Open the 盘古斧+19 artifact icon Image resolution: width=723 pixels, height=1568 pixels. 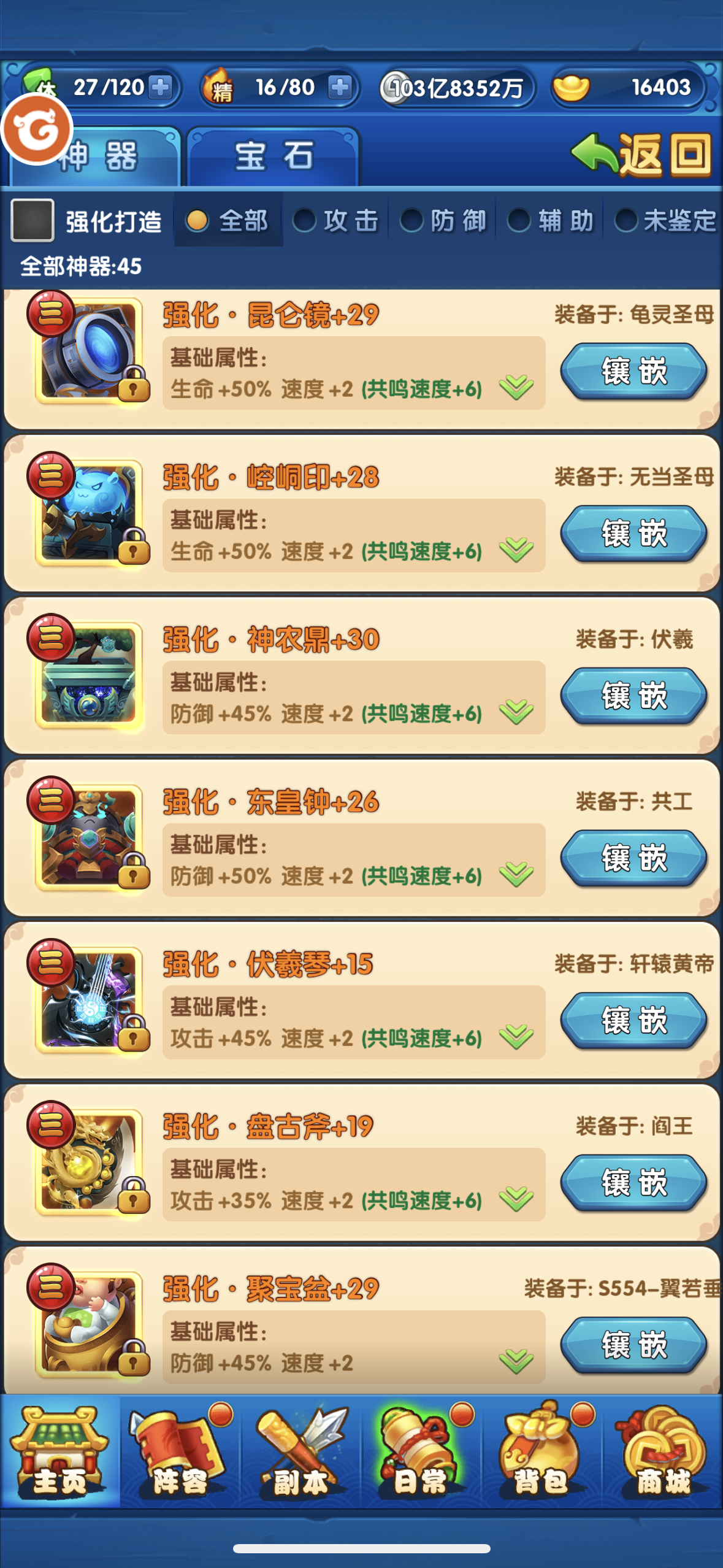89,1161
